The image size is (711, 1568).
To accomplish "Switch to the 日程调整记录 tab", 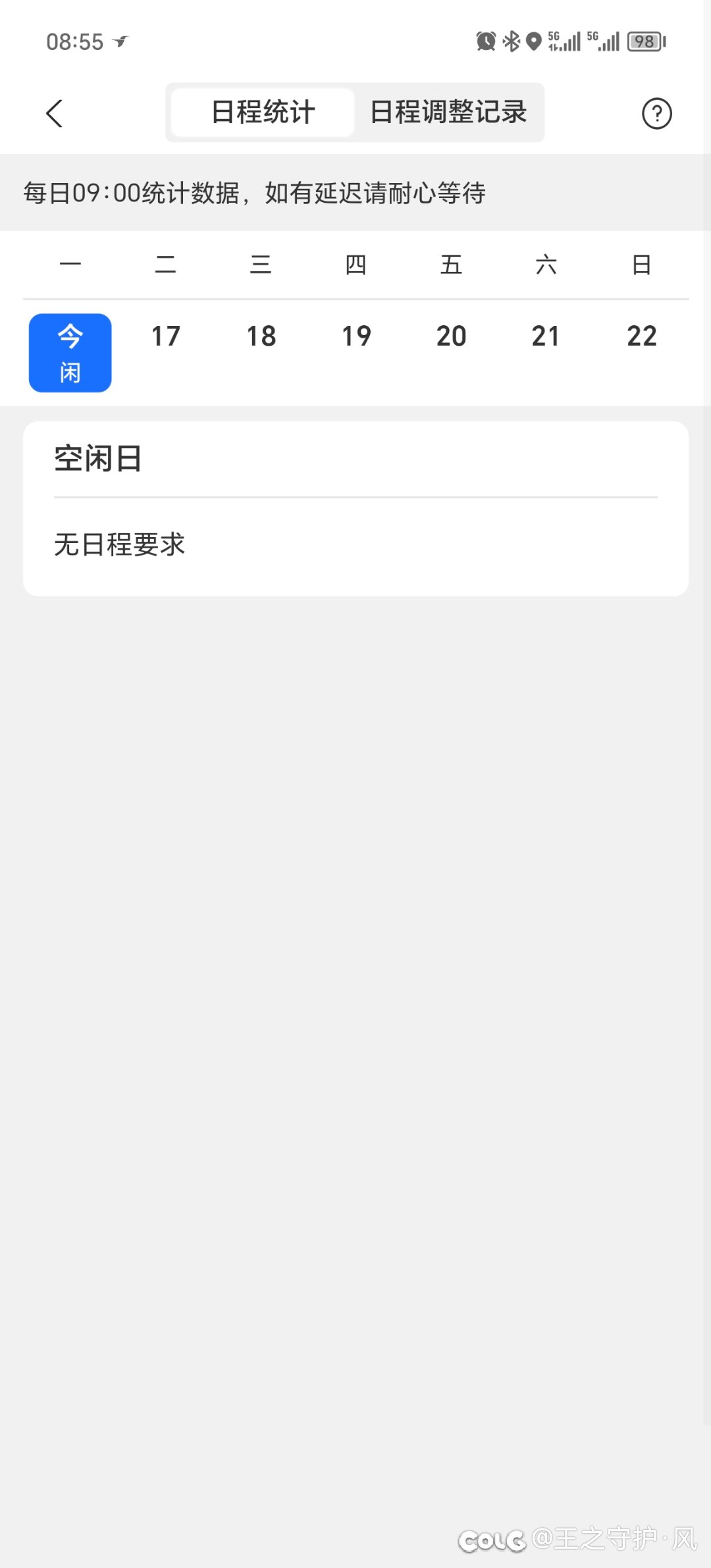I will coord(448,113).
